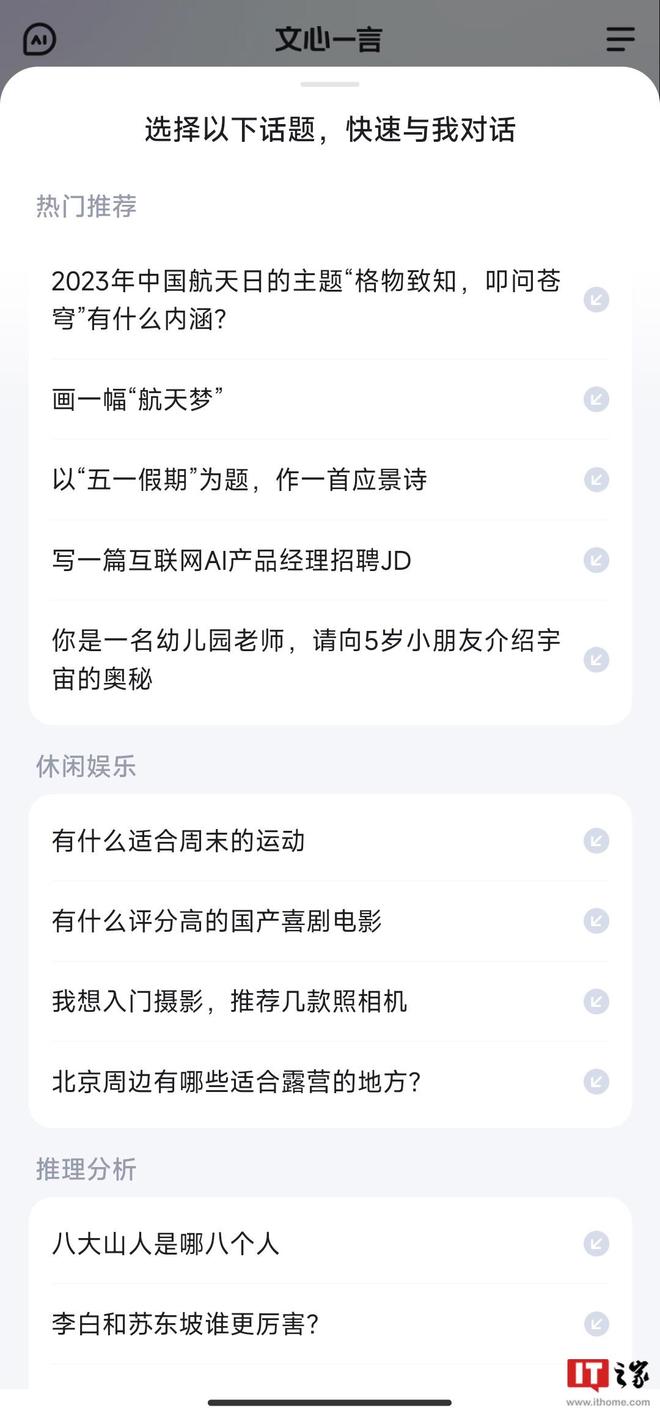Pick the "五一假期" 应景诗 prompt

click(330, 480)
